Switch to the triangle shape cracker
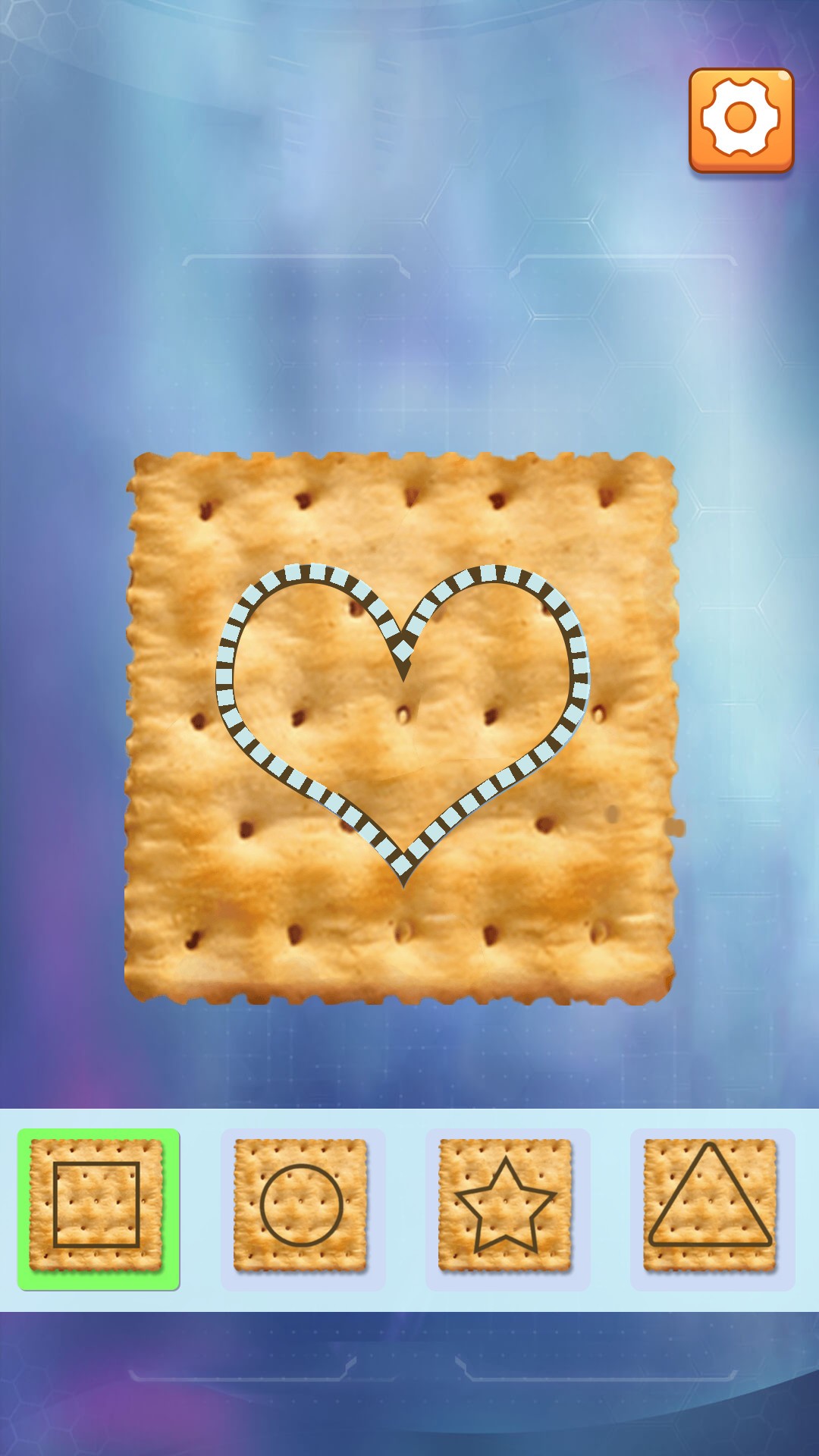 711,1209
